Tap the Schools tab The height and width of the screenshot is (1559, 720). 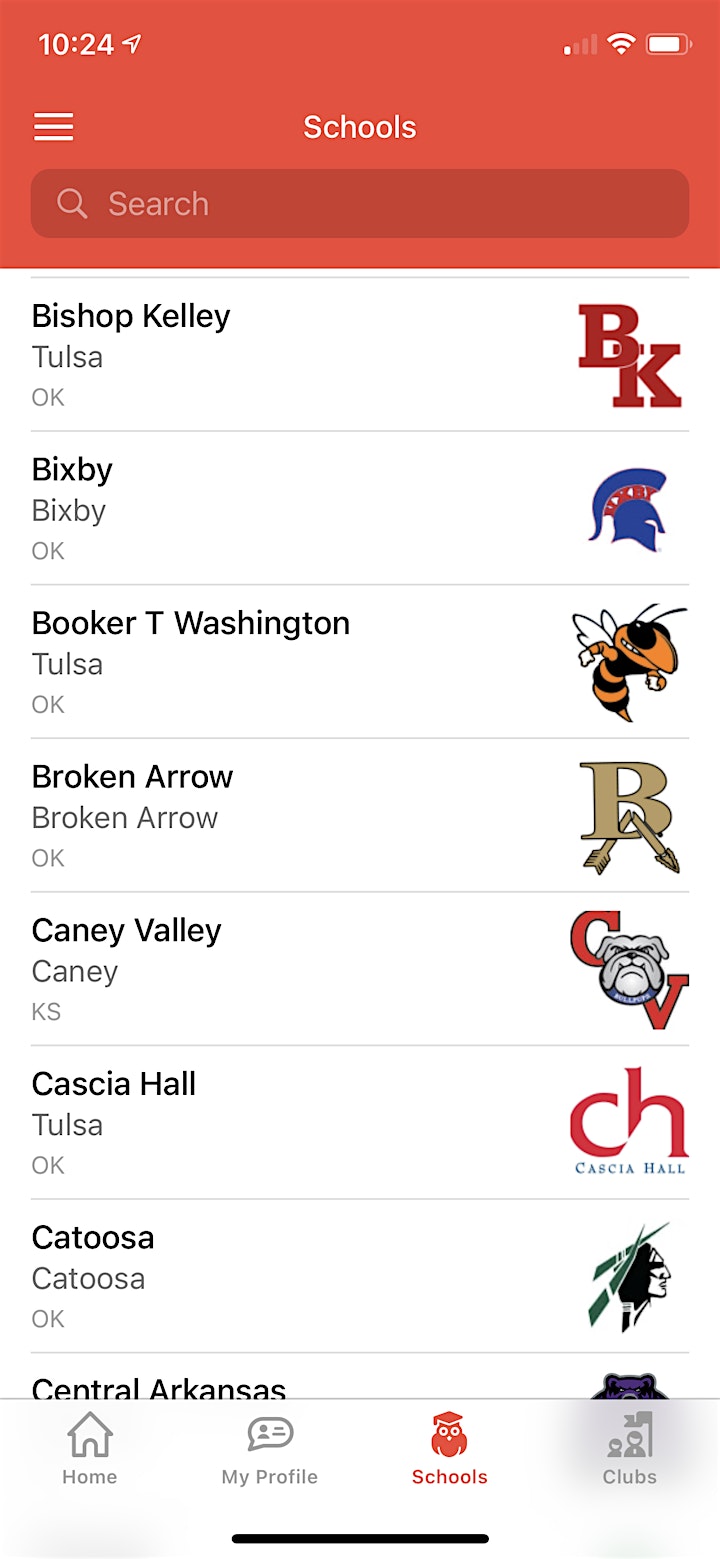[x=450, y=1449]
